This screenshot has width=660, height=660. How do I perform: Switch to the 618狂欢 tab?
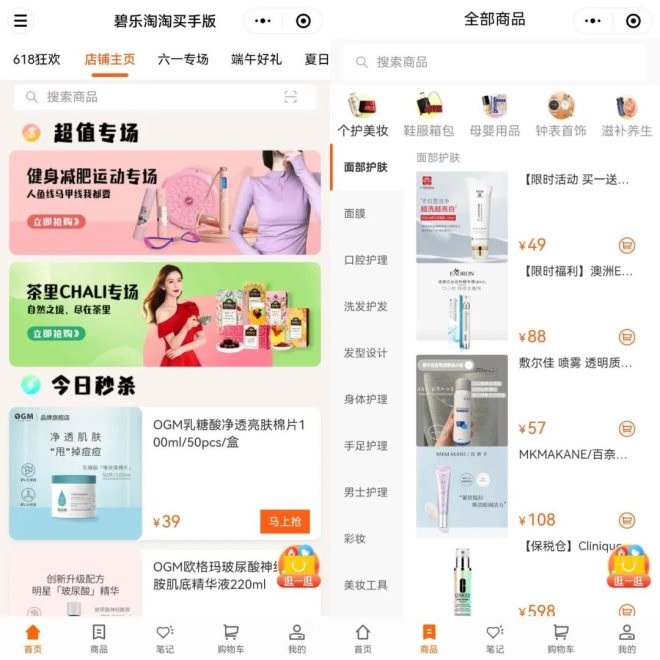tap(36, 59)
